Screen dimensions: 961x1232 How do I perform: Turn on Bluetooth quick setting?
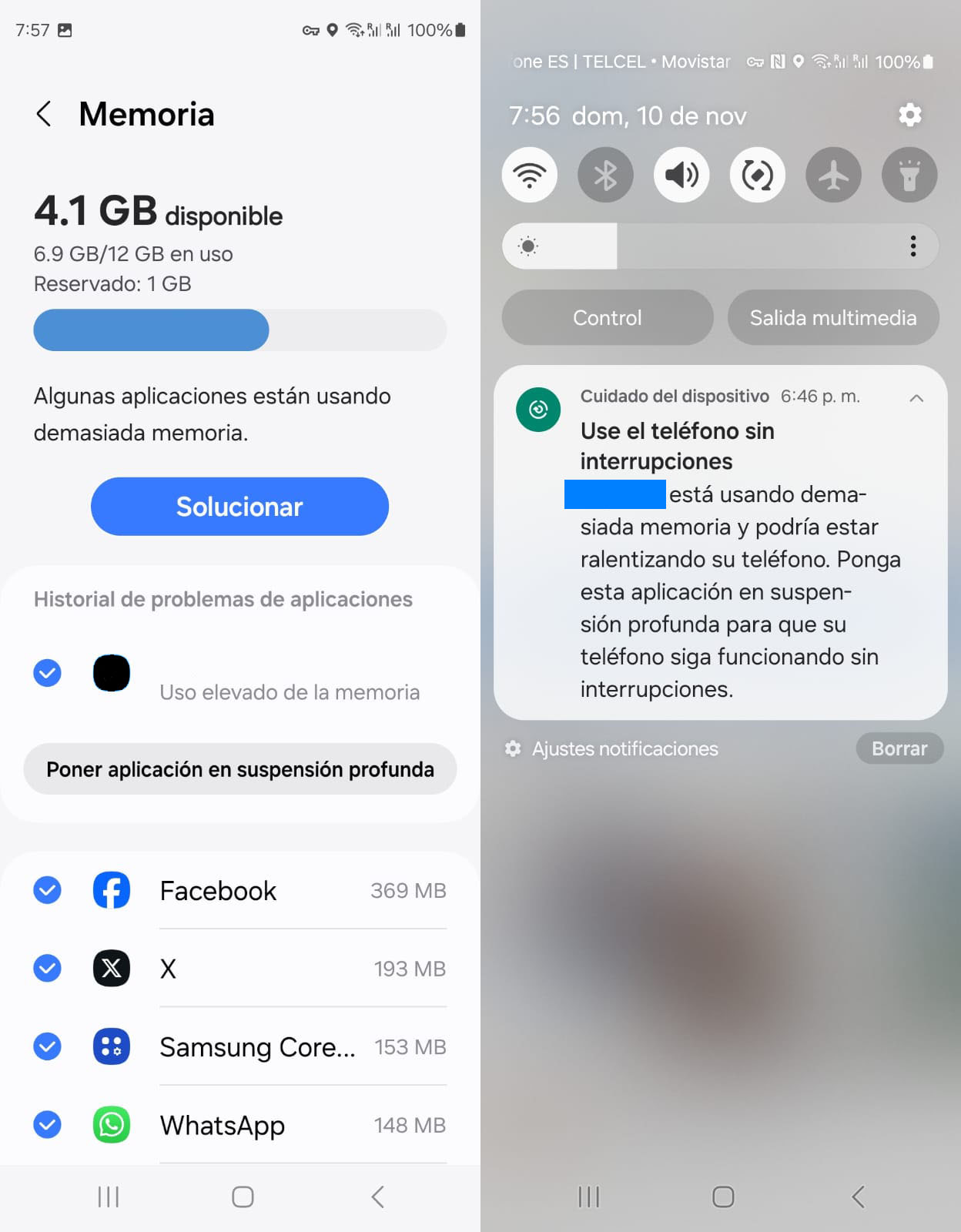(x=605, y=175)
